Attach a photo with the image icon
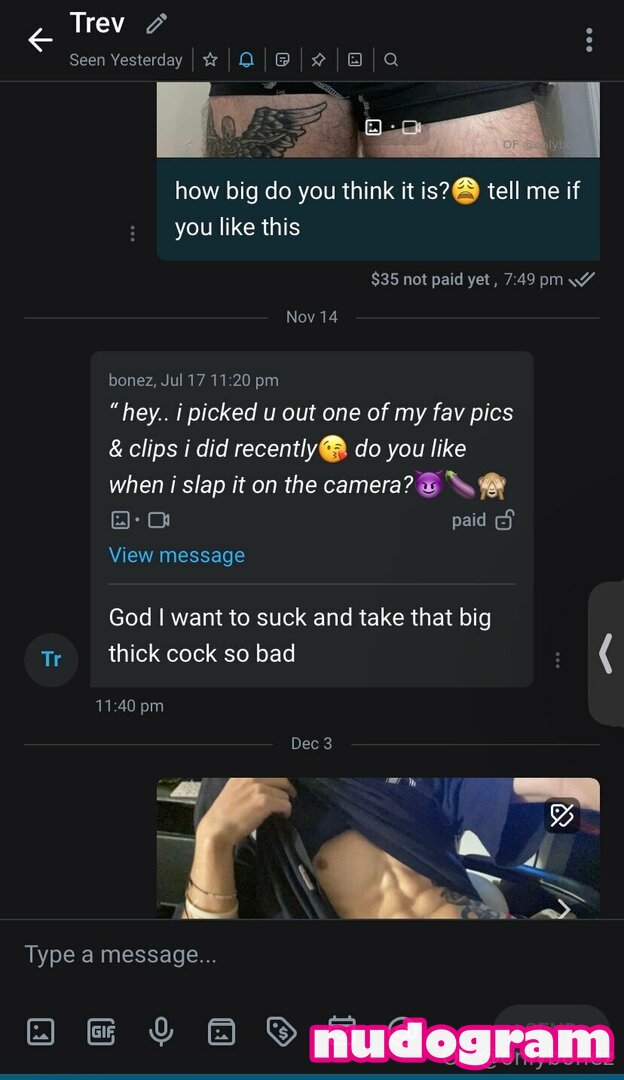Screen dimensions: 624x1080 tap(41, 1031)
